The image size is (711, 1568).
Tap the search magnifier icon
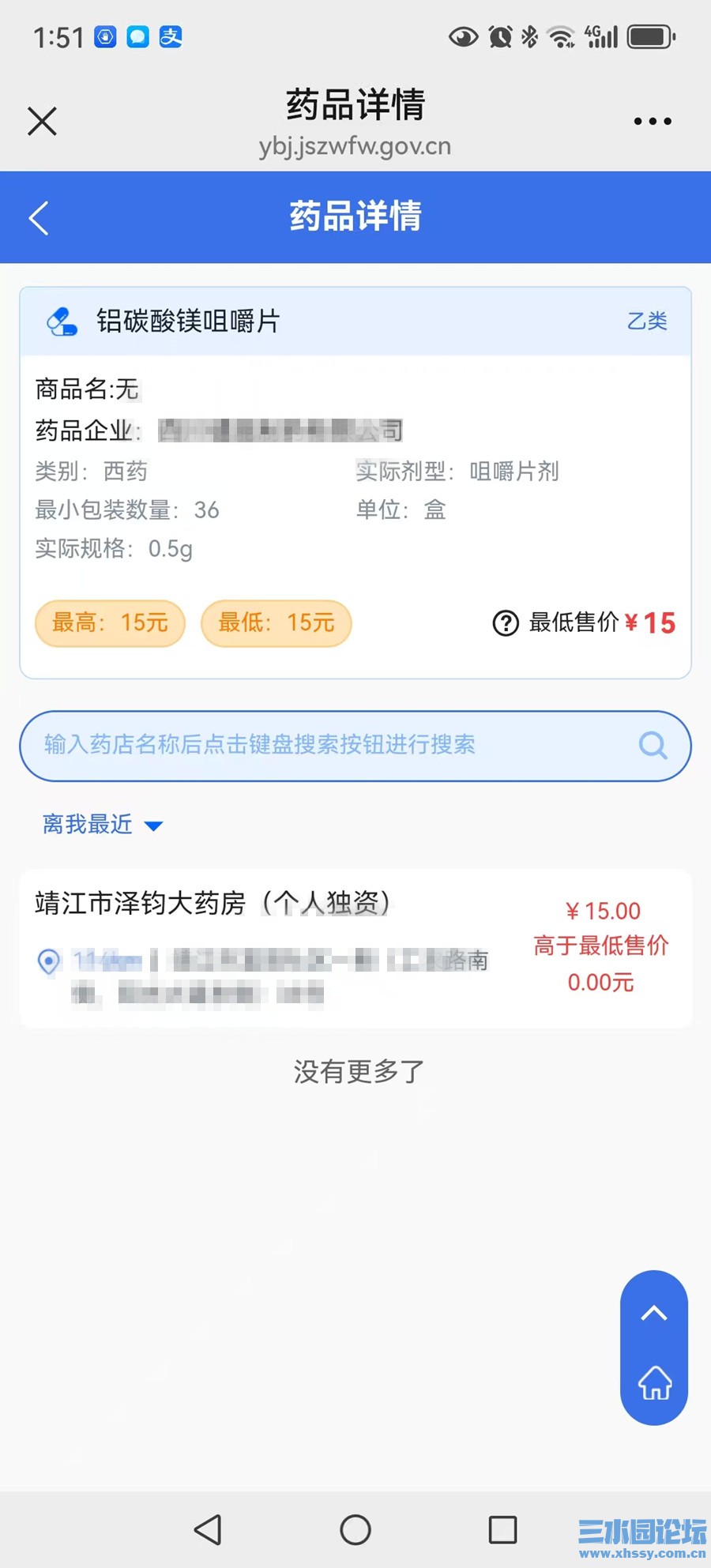pyautogui.click(x=651, y=745)
